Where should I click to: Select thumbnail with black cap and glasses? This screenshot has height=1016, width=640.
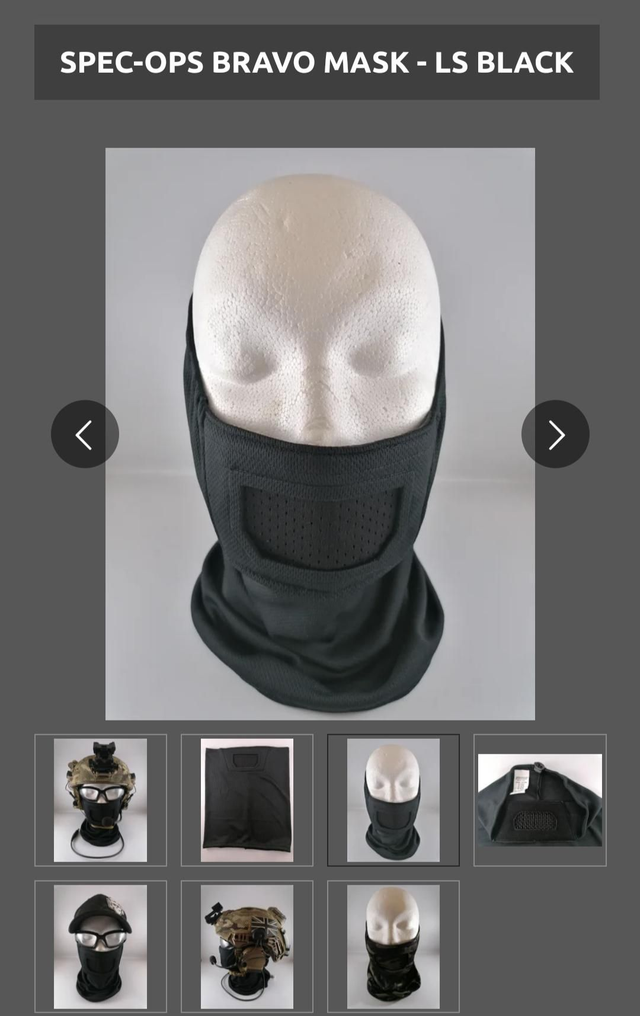(x=100, y=946)
